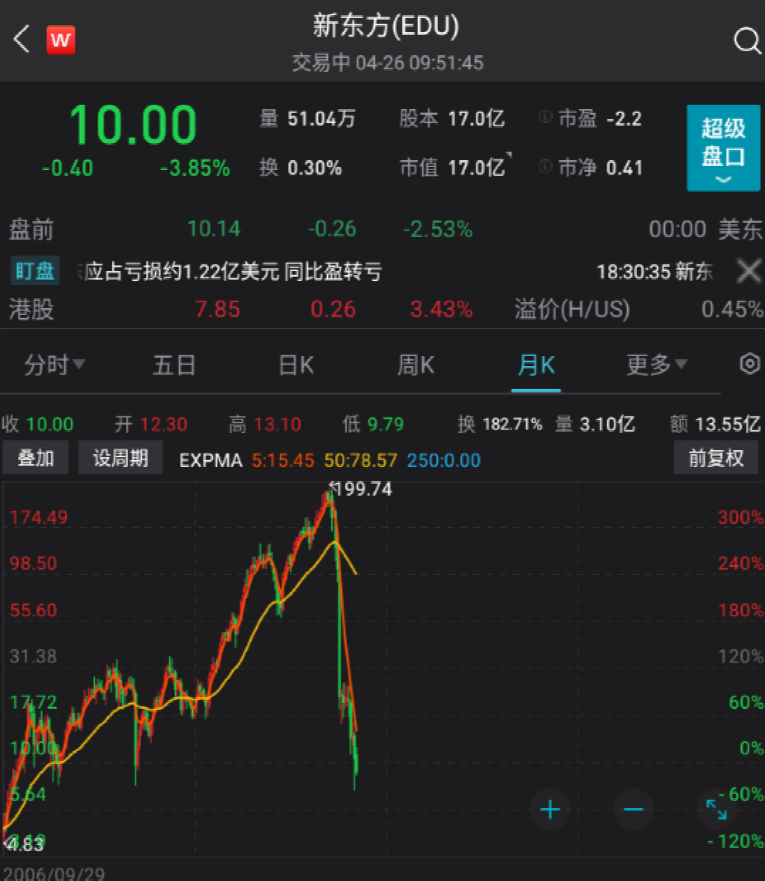Open chart settings hexagon icon

[749, 364]
